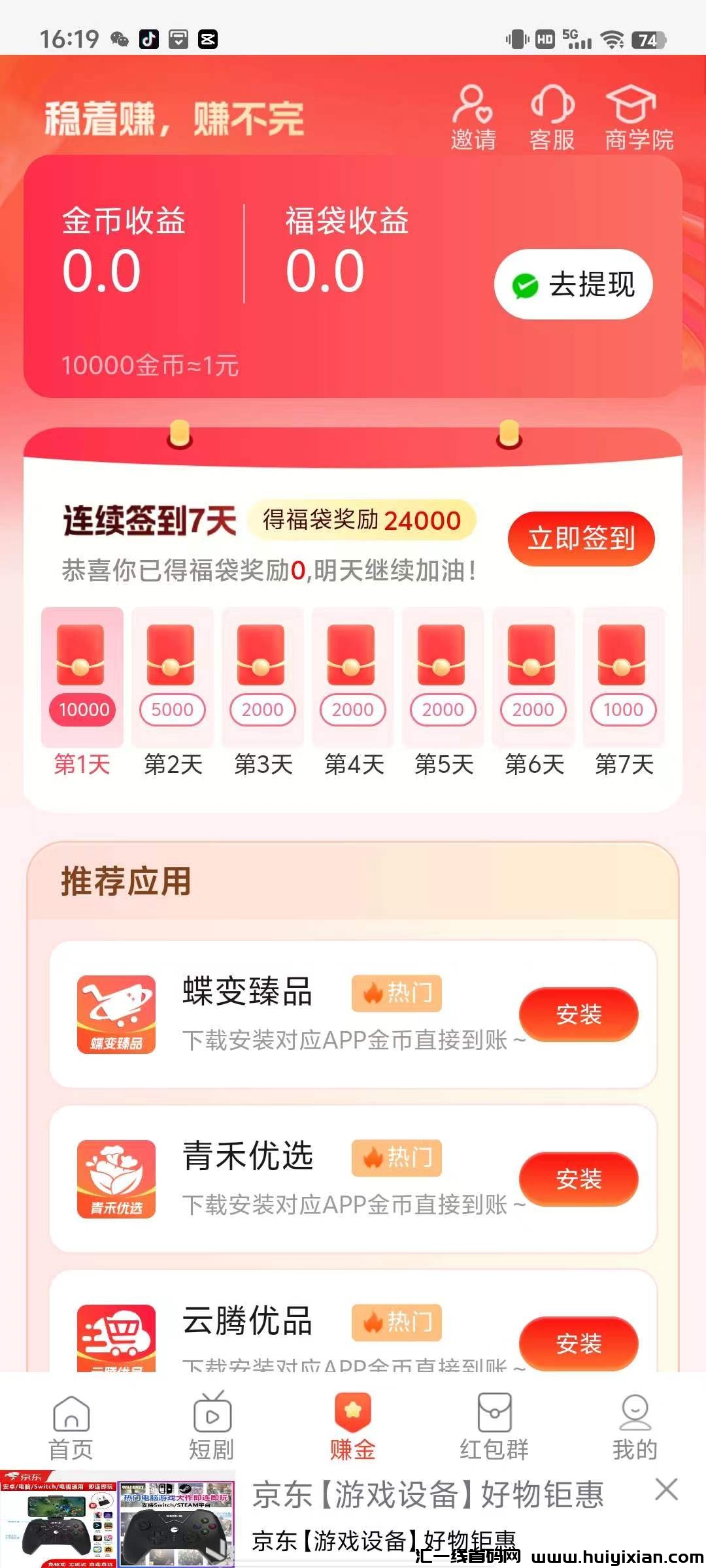Viewport: 706px width, 1568px height.
Task: Open the 商学院 academy
Action: point(638,118)
